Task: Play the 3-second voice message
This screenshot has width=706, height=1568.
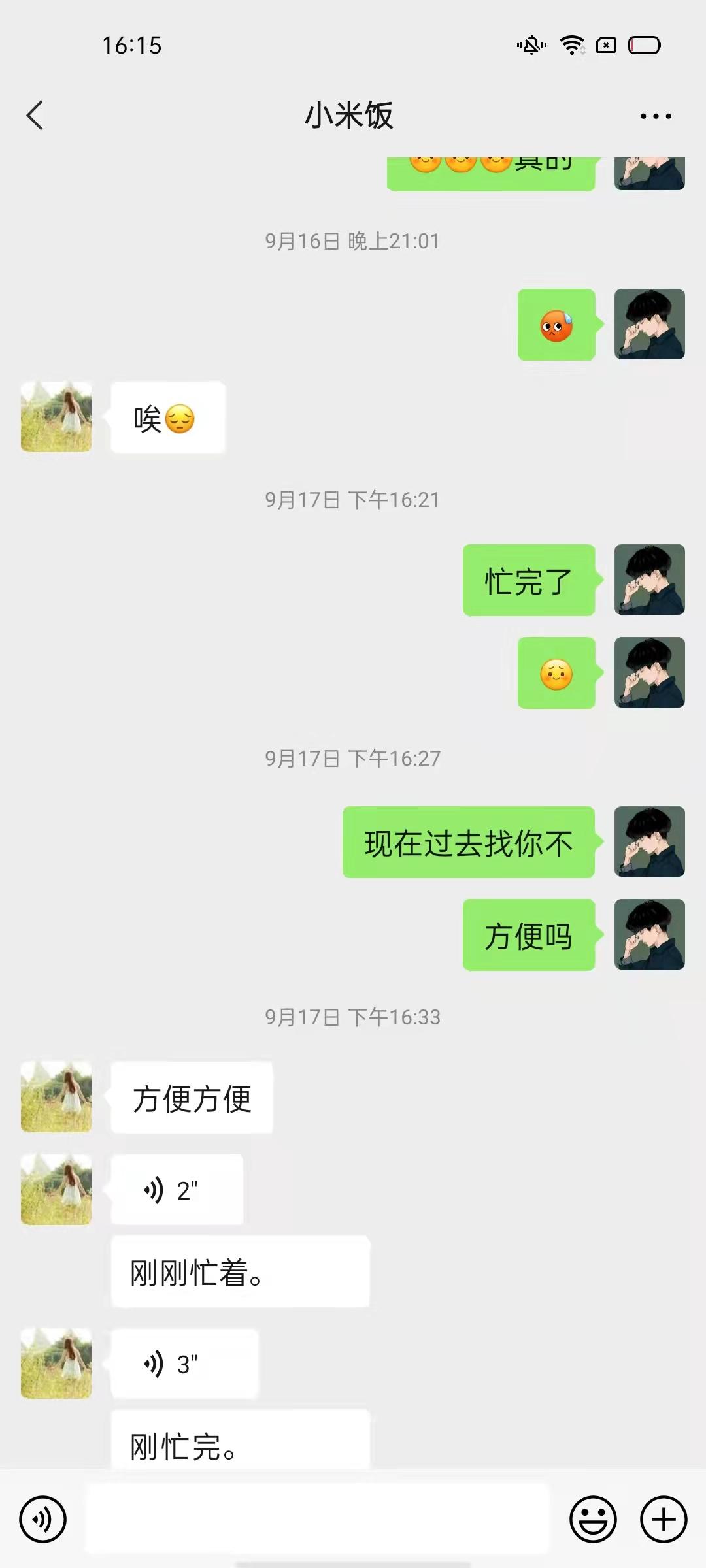Action: coord(184,1364)
